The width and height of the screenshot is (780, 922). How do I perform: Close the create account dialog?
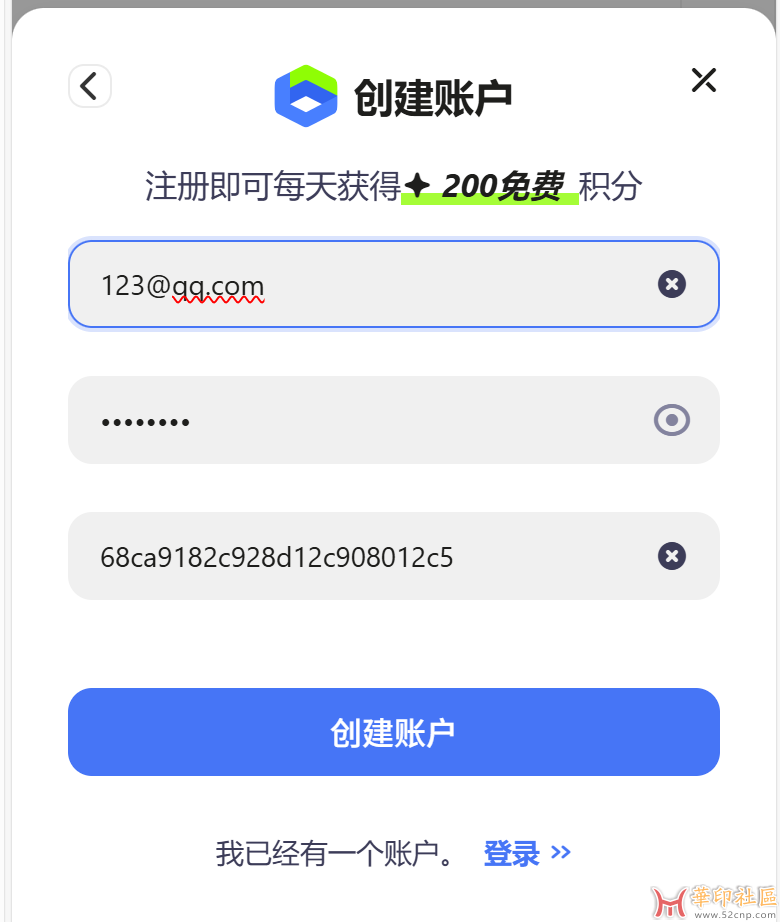pyautogui.click(x=704, y=80)
